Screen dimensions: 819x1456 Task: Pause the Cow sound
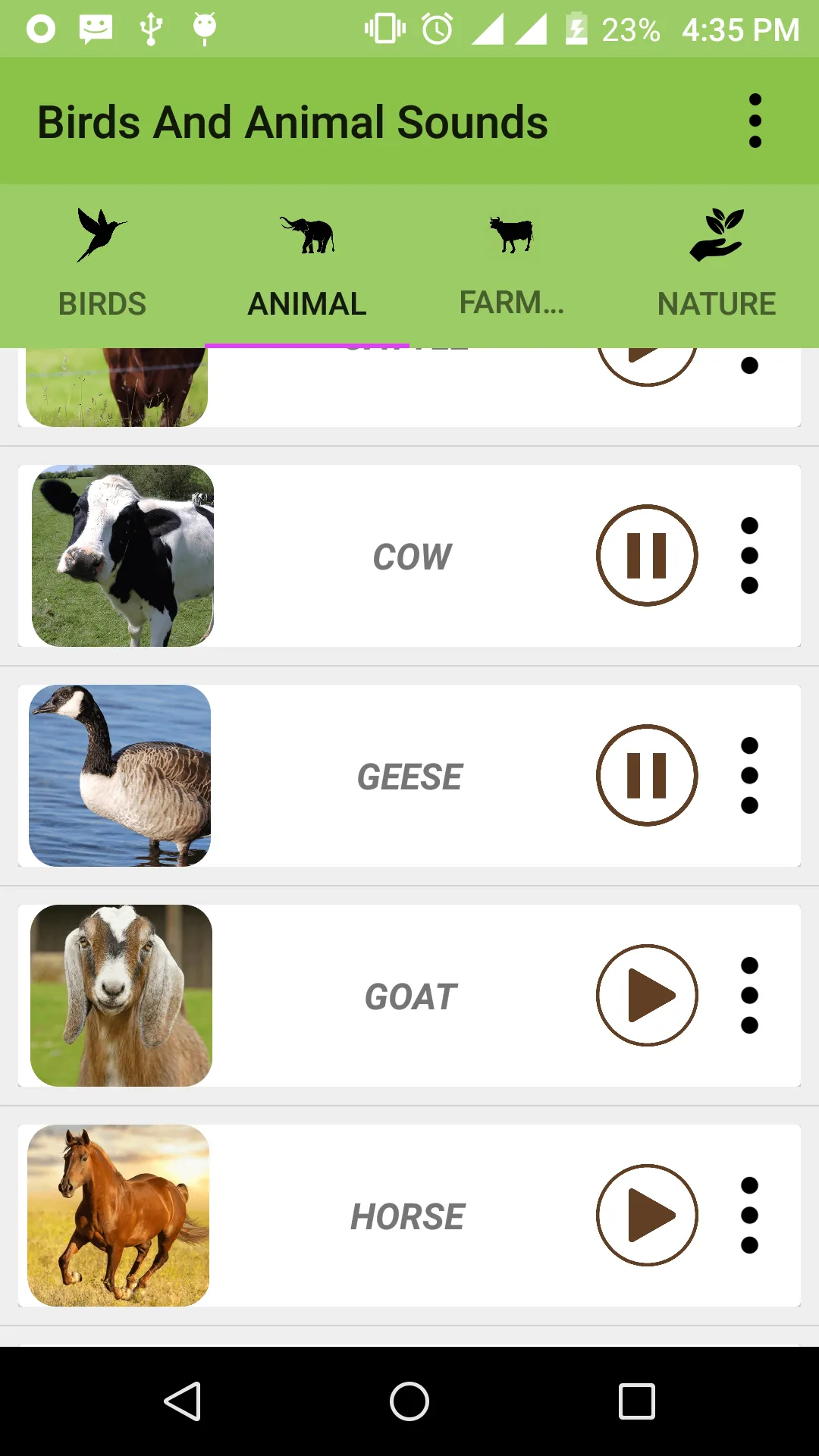pyautogui.click(x=647, y=556)
